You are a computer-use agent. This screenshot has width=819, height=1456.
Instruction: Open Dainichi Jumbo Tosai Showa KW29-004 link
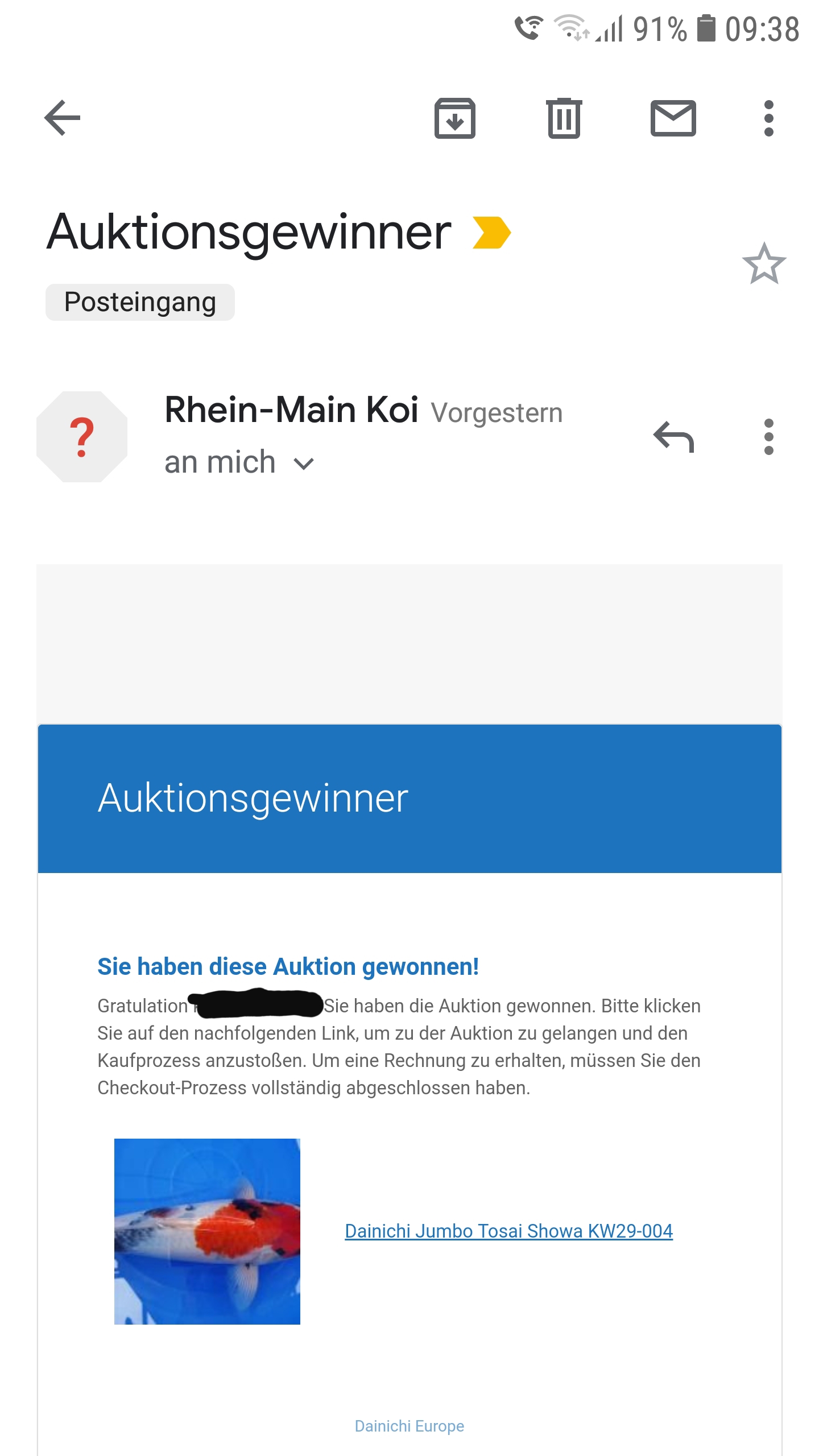pos(508,1231)
